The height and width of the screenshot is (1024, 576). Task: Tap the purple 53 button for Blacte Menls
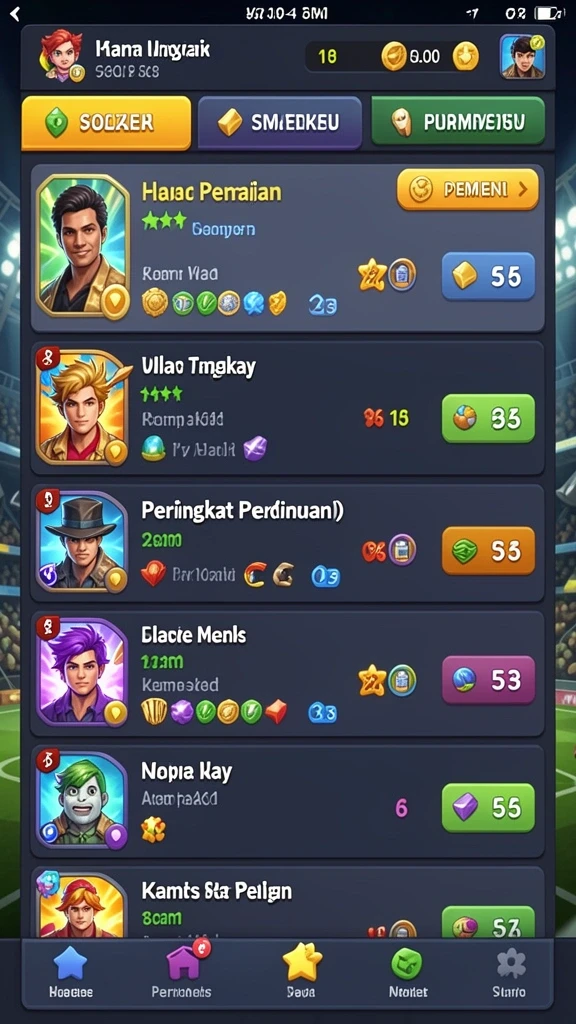(x=488, y=680)
